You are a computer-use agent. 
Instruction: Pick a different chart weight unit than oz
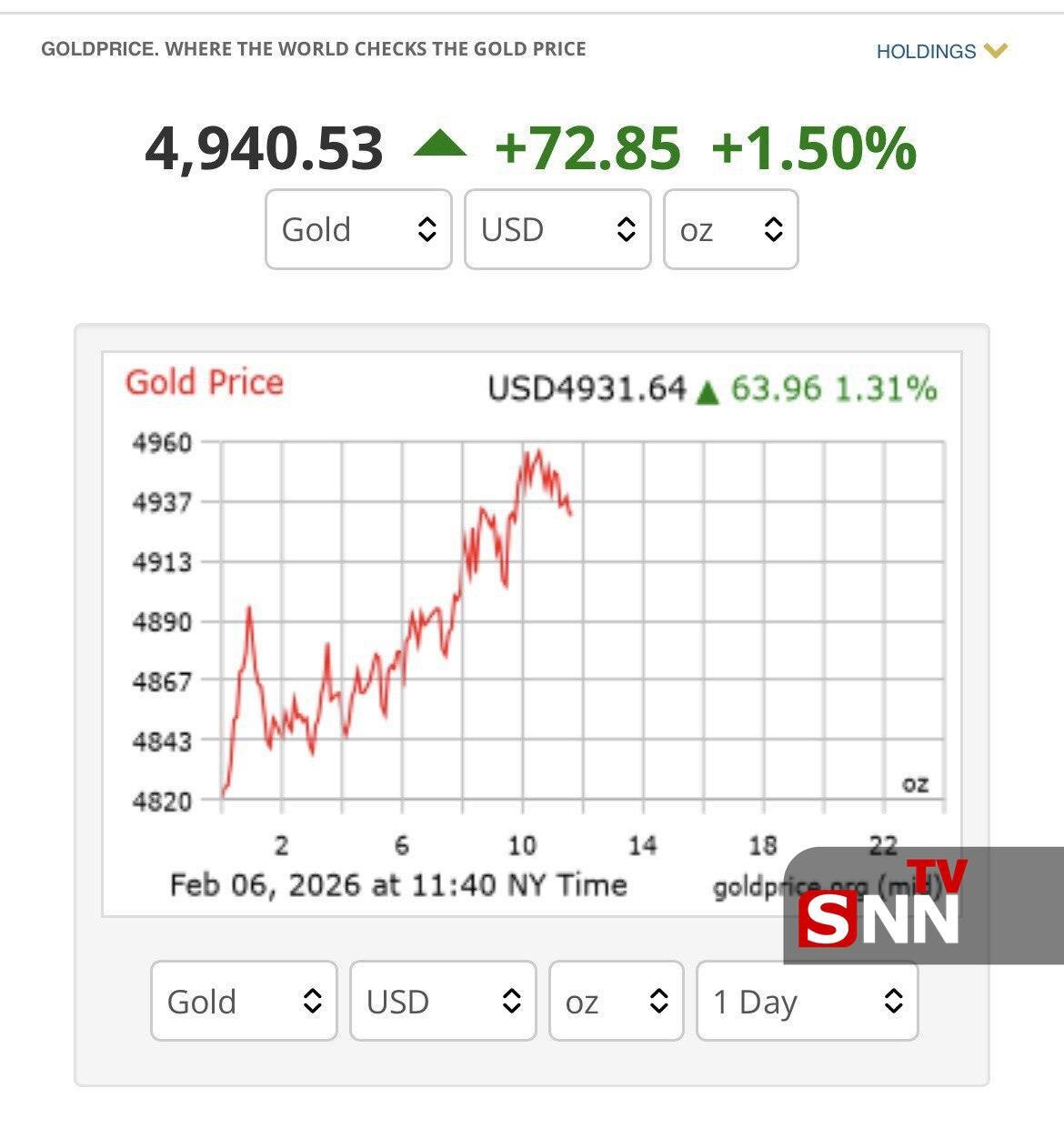point(616,1001)
